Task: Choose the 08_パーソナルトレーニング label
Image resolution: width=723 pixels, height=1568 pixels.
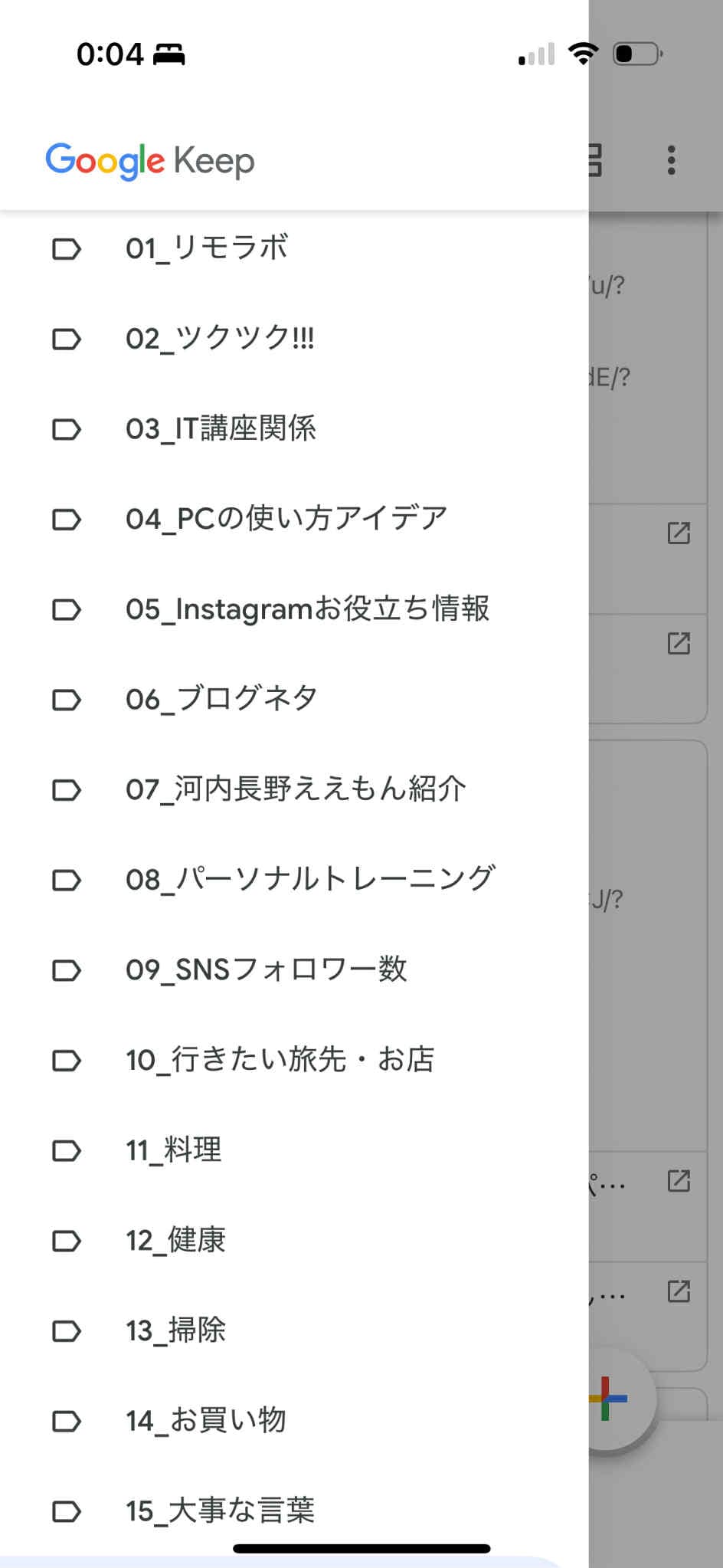Action: click(294, 880)
